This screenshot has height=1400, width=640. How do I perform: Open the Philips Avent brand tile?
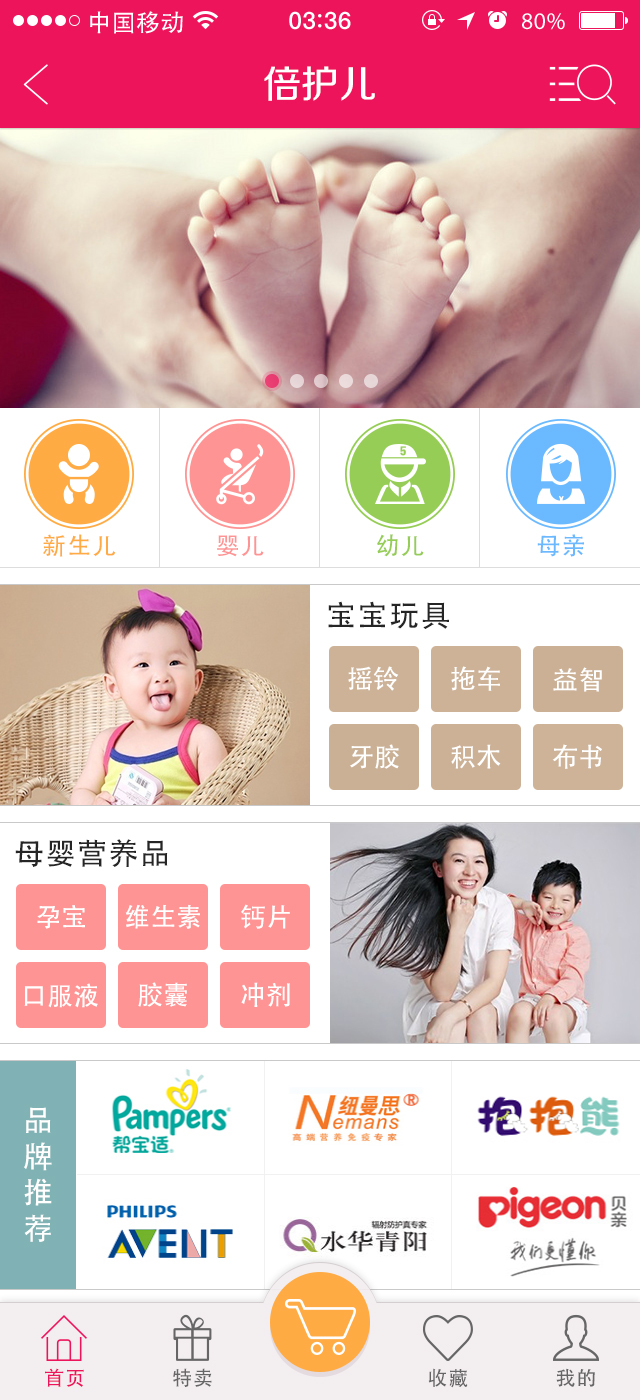coord(170,1232)
